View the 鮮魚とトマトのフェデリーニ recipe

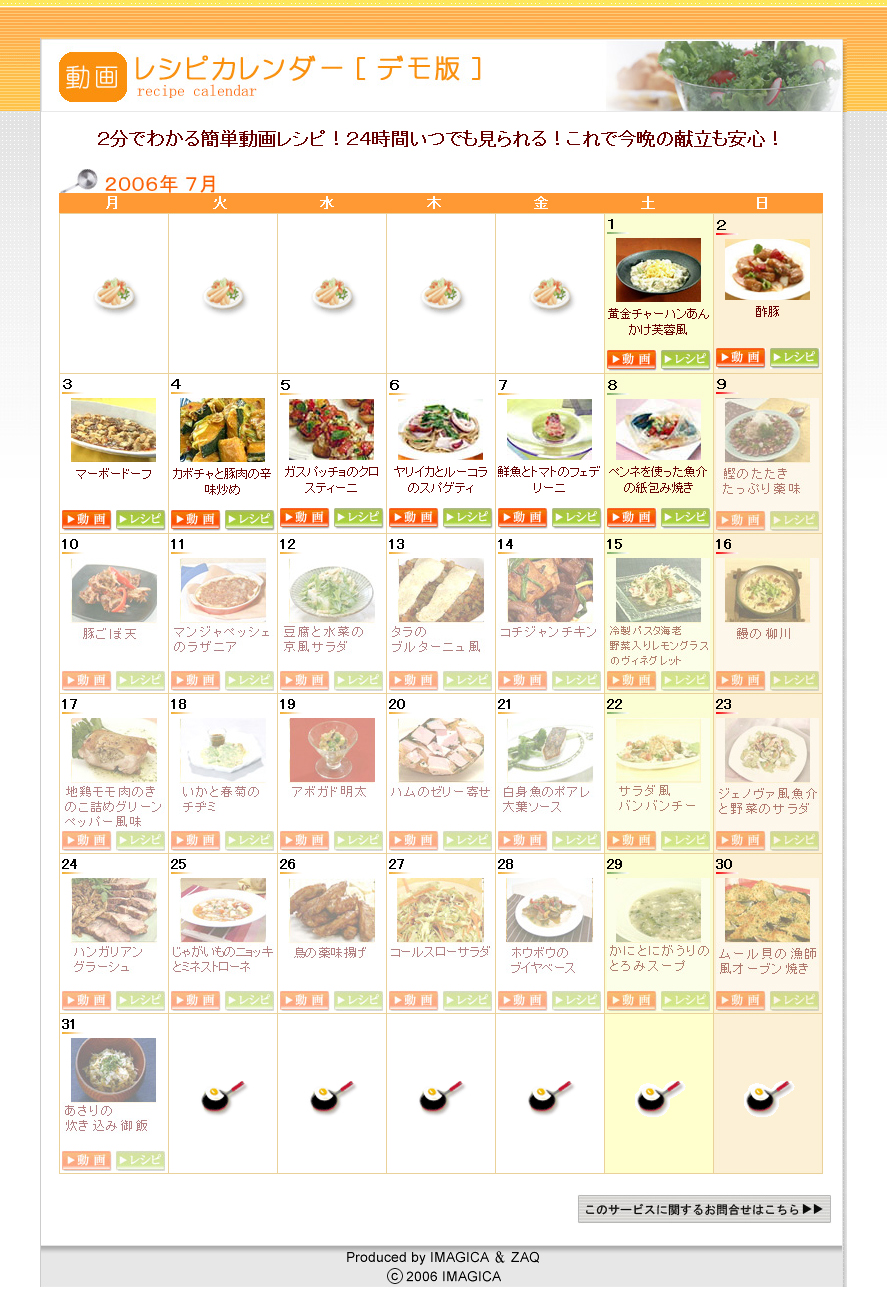576,517
